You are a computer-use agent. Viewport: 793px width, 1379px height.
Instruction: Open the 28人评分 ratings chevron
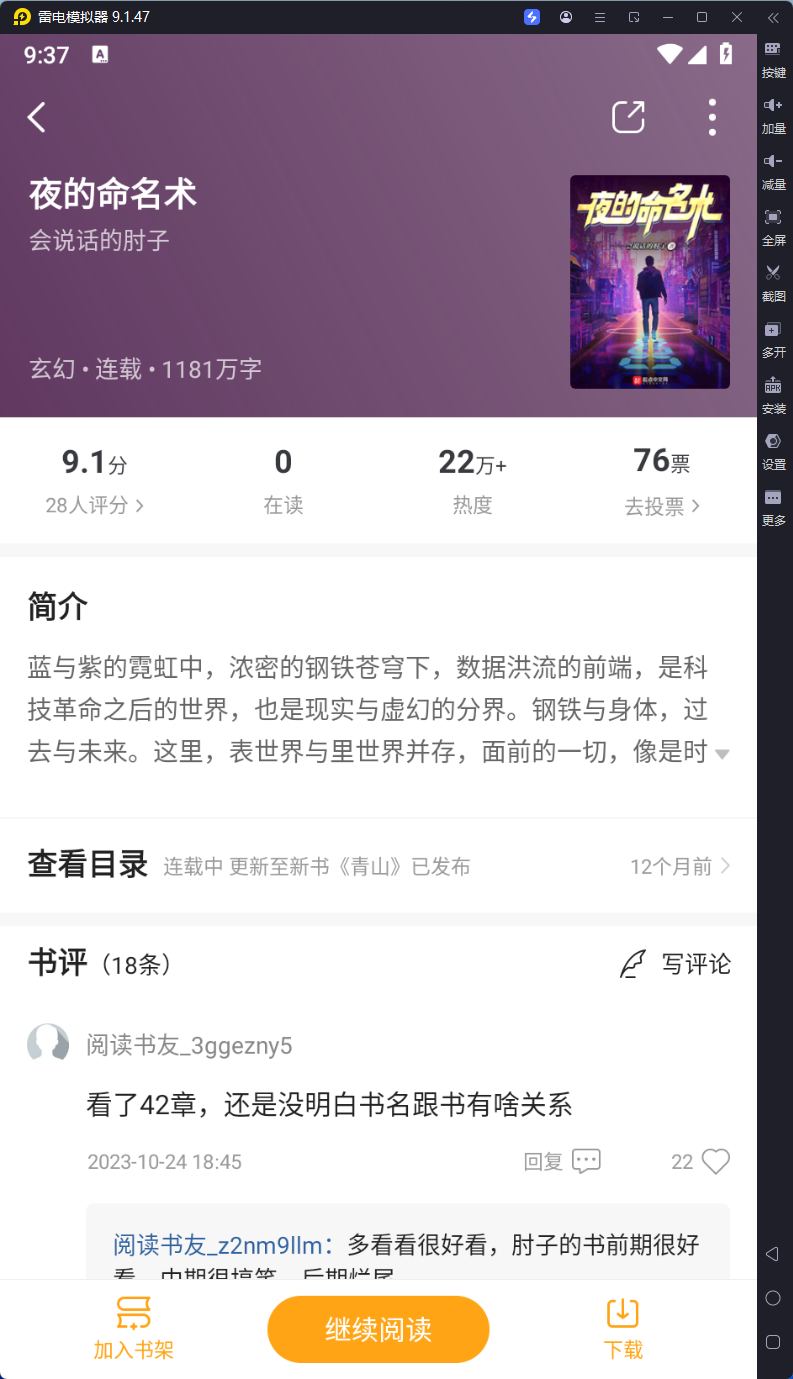click(x=95, y=505)
